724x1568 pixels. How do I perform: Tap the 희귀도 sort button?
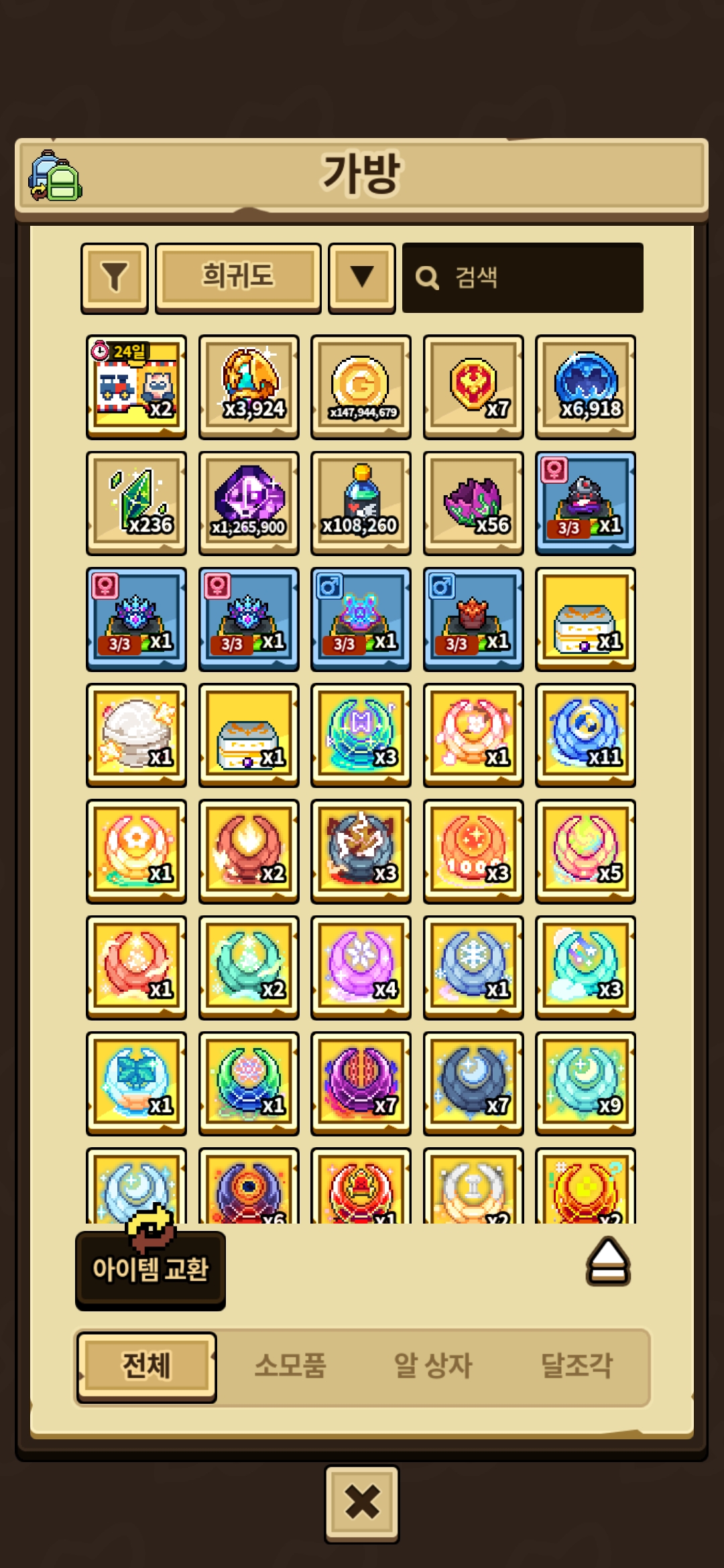coord(238,277)
